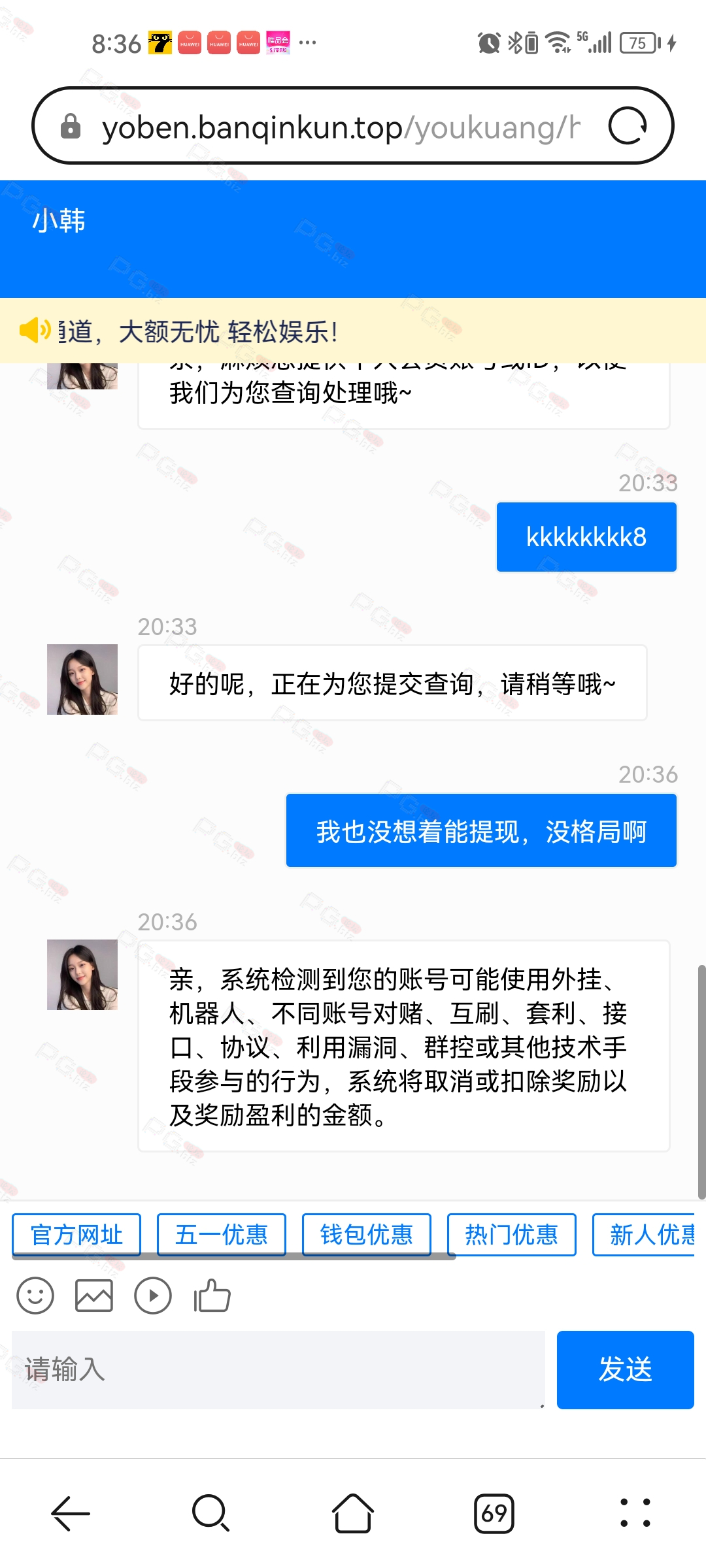Go to the browser home page
Screen dimensions: 706x1568
tap(353, 1513)
